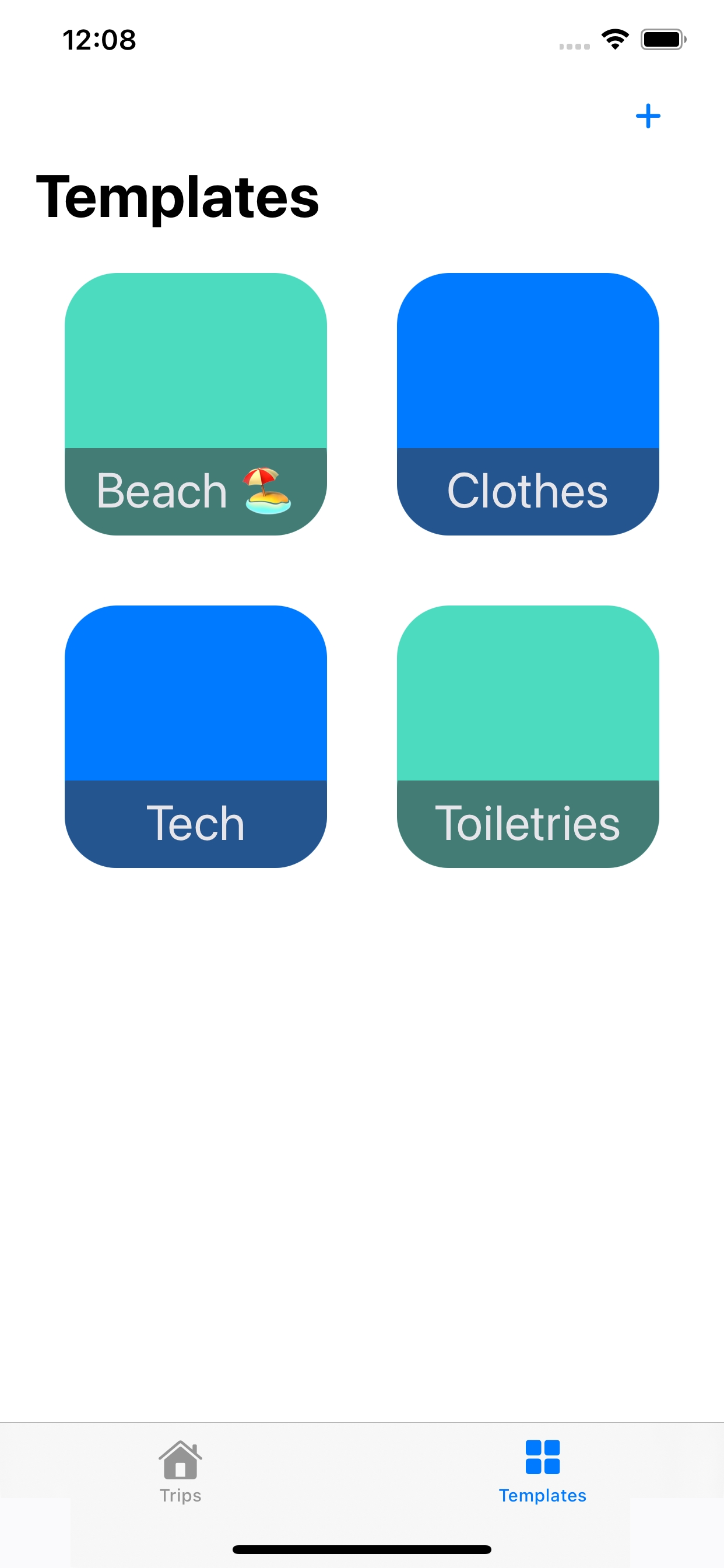724x1568 pixels.
Task: Tap the beach umbrella emoji on the Beach tile
Action: pyautogui.click(x=268, y=491)
